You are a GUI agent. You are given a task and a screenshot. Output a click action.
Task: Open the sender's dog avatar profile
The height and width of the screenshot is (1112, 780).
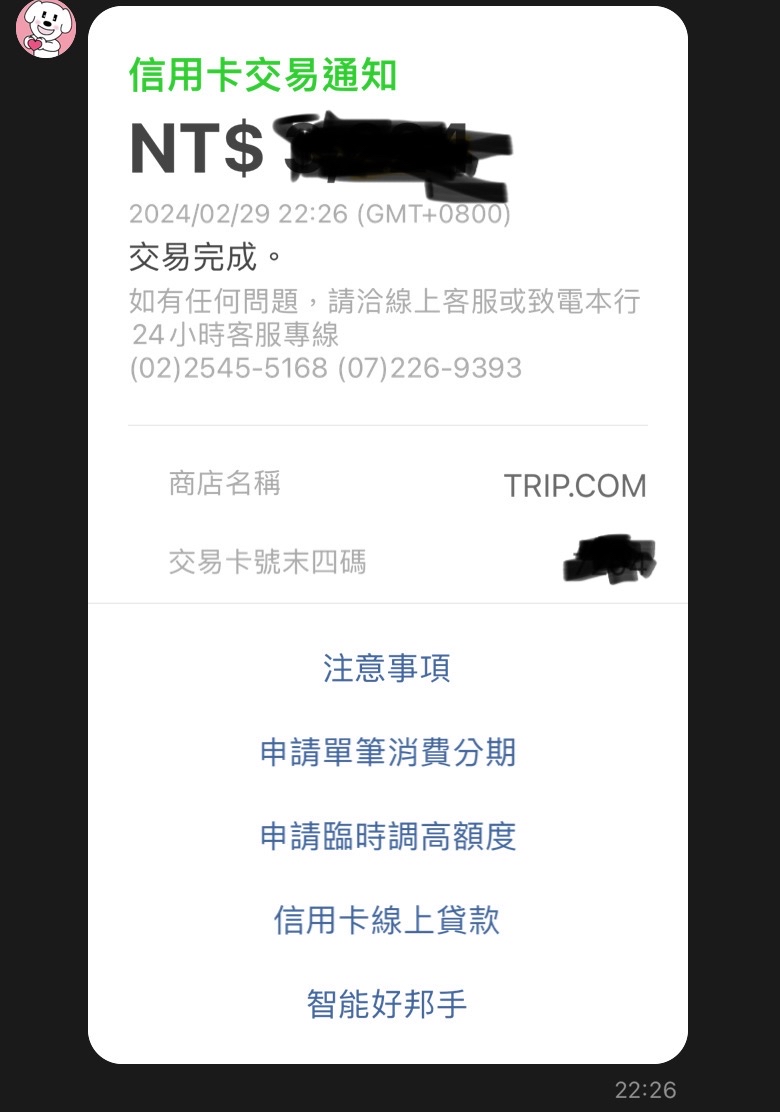point(45,28)
